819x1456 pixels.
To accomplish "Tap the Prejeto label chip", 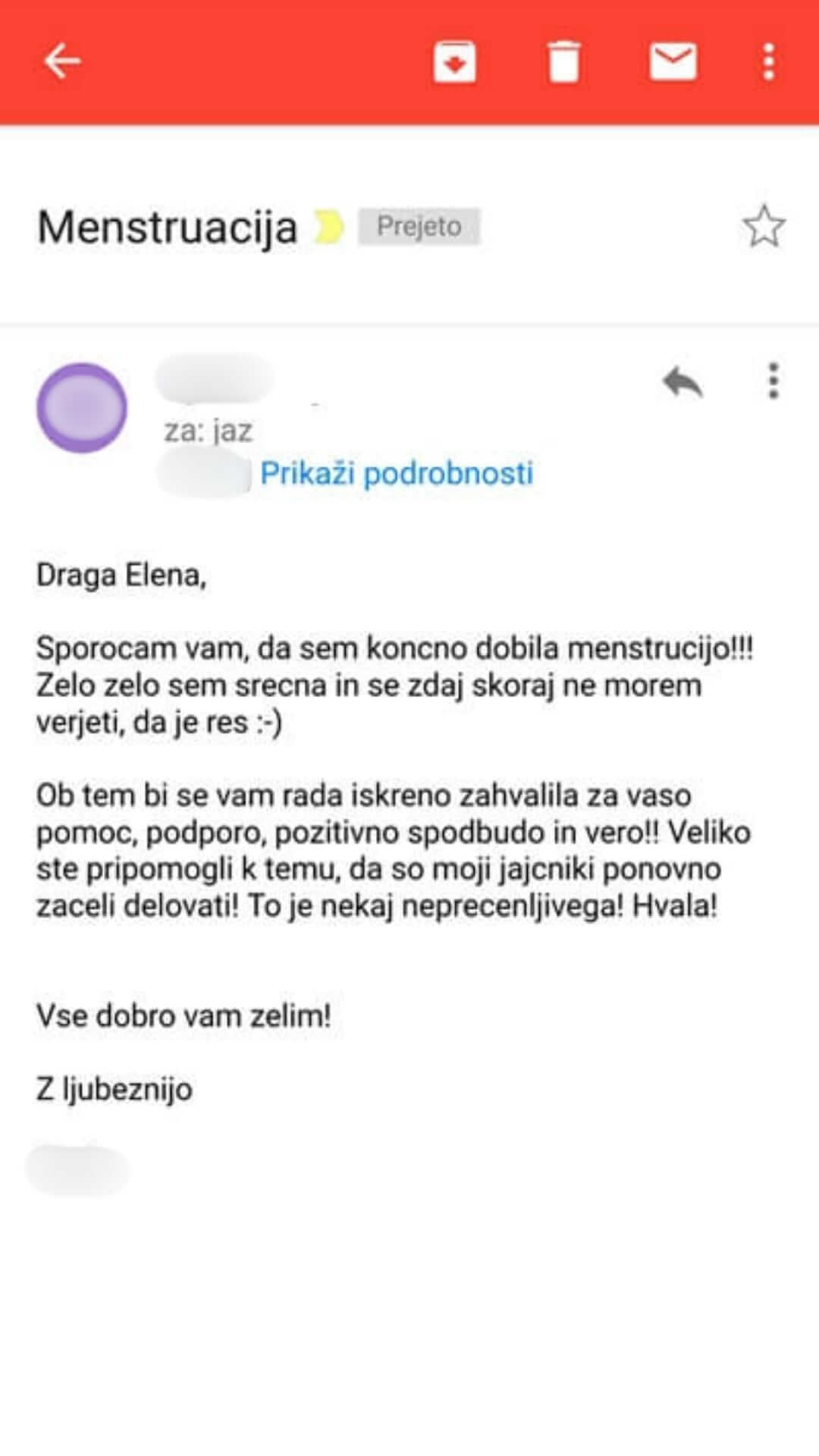I will (419, 226).
